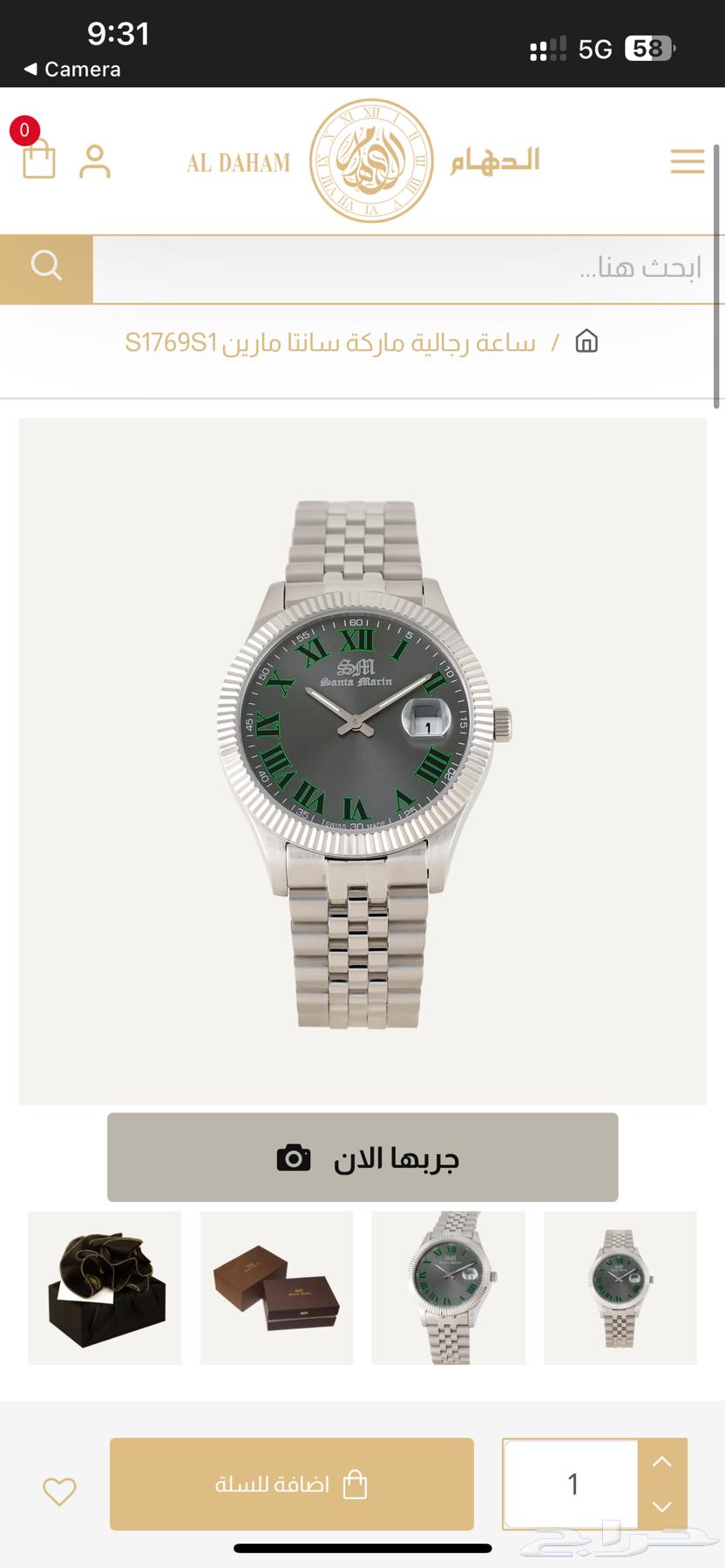Open the shopping cart
725x1568 pixels.
(38, 159)
